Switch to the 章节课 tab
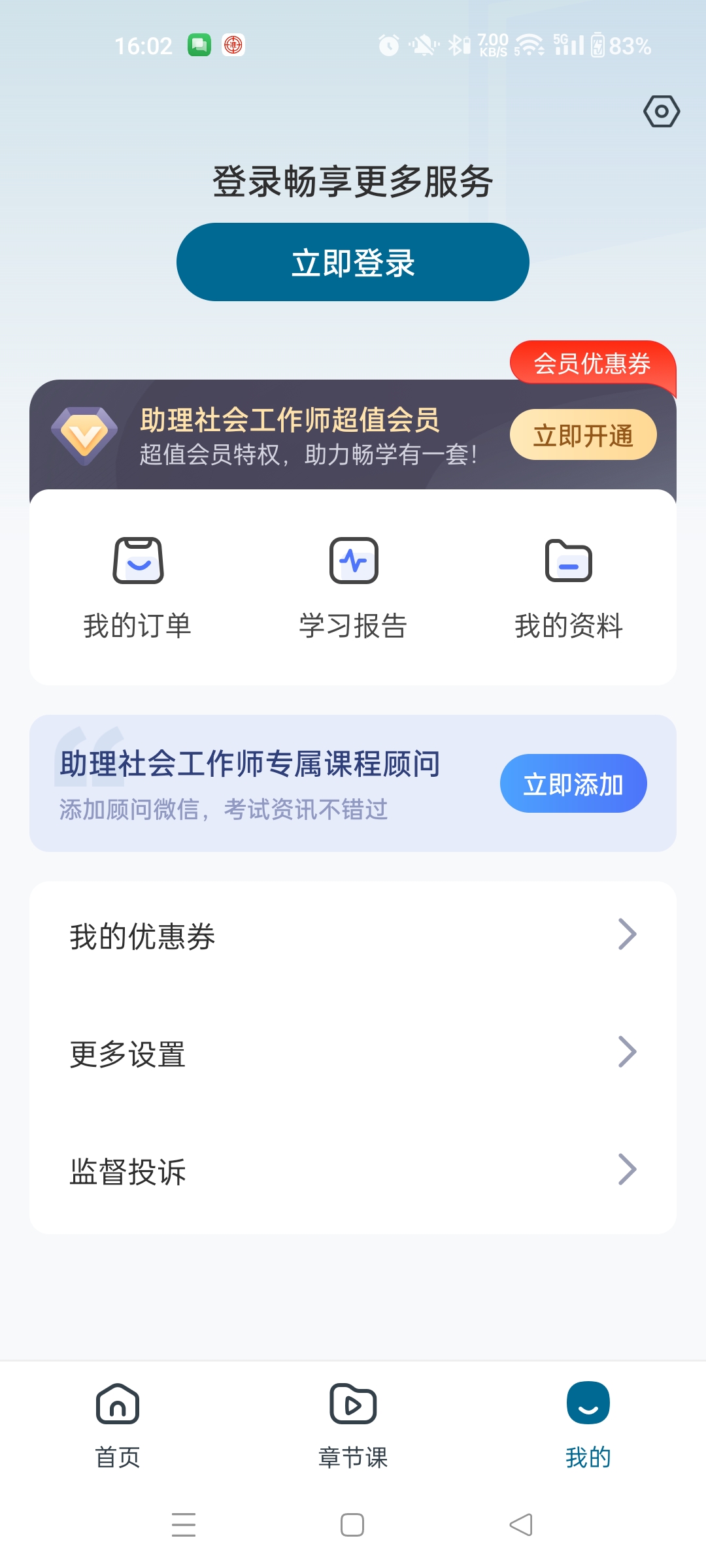This screenshot has width=706, height=1568. (353, 1426)
